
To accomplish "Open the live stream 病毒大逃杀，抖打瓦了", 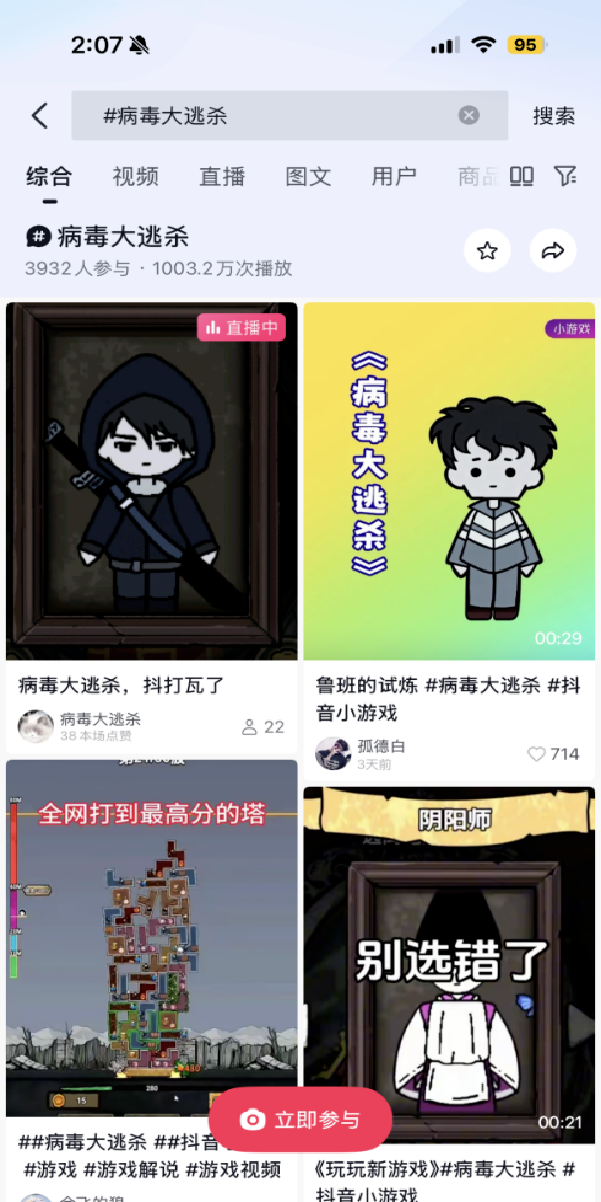I will pos(152,481).
